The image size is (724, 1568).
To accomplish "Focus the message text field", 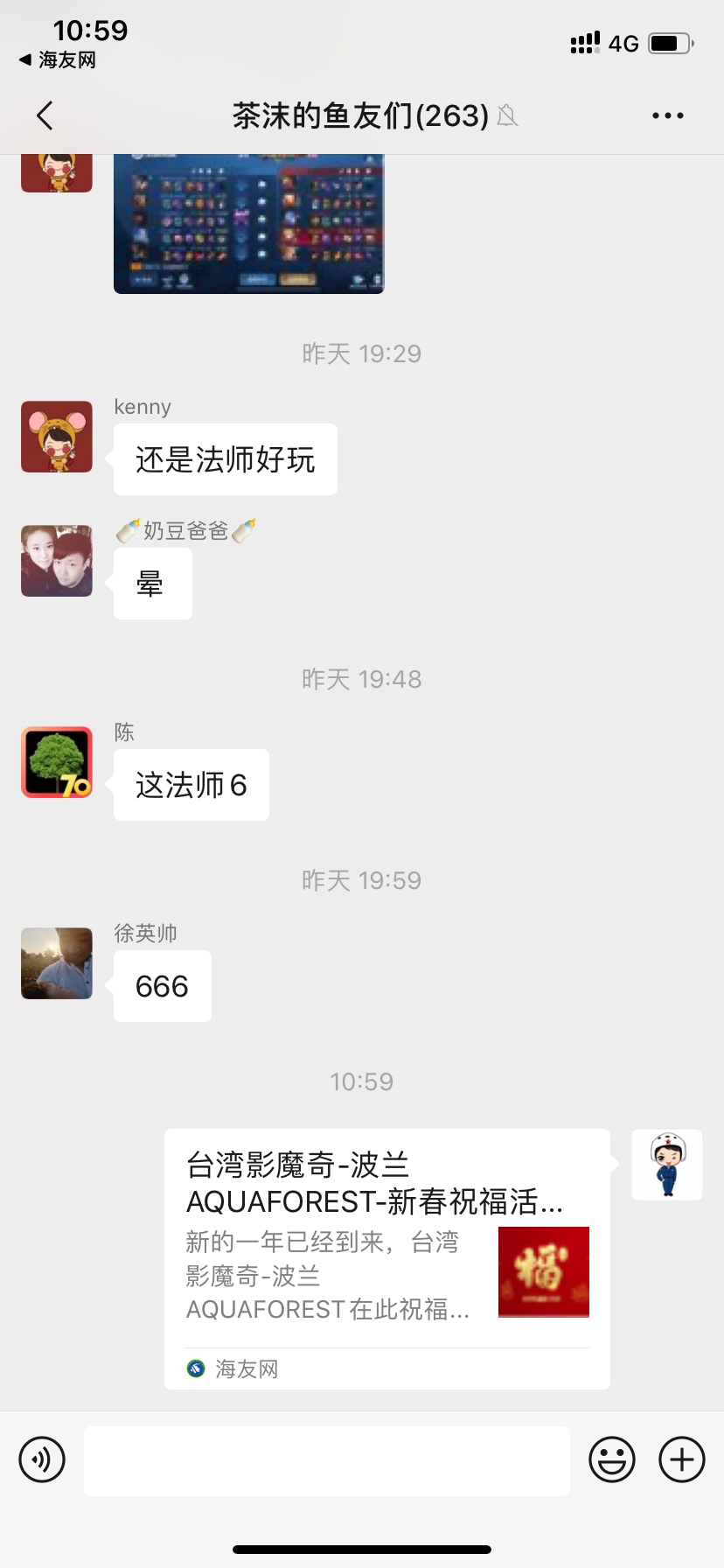I will coord(326,1460).
